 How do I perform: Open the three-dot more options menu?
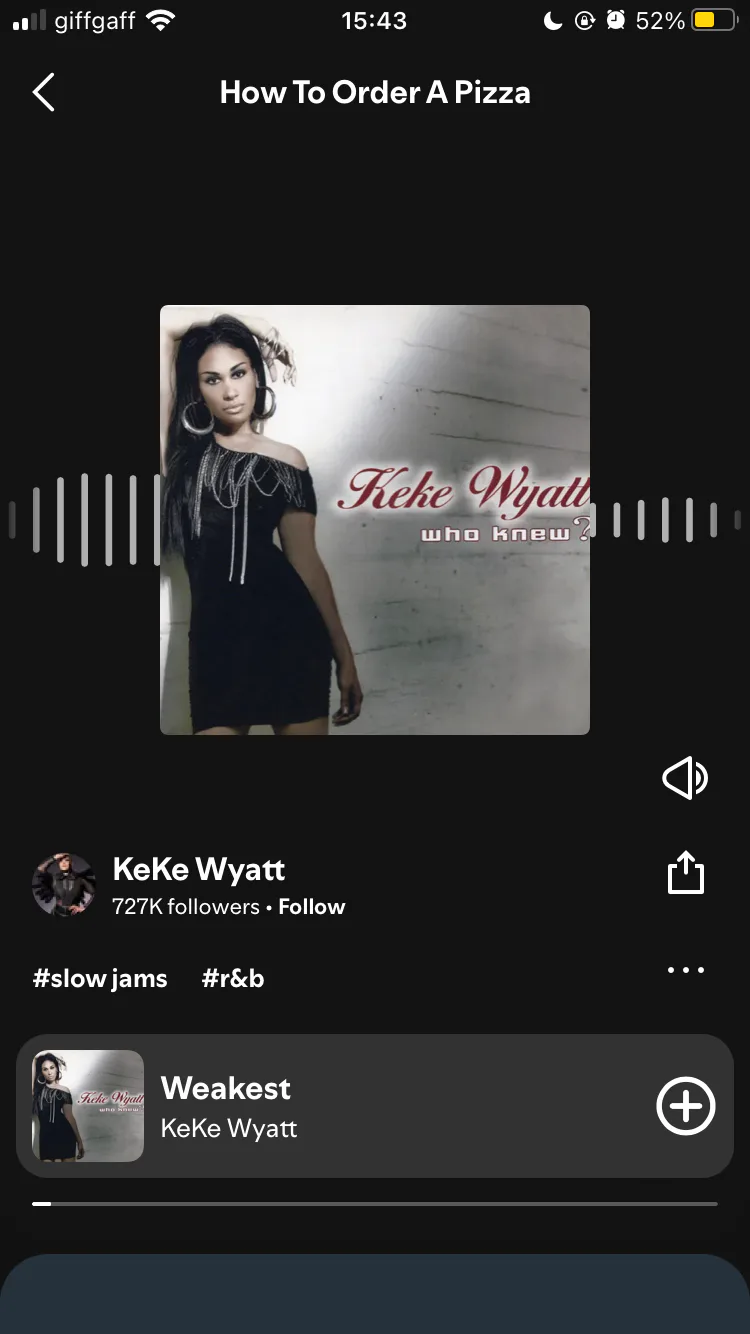tap(686, 970)
